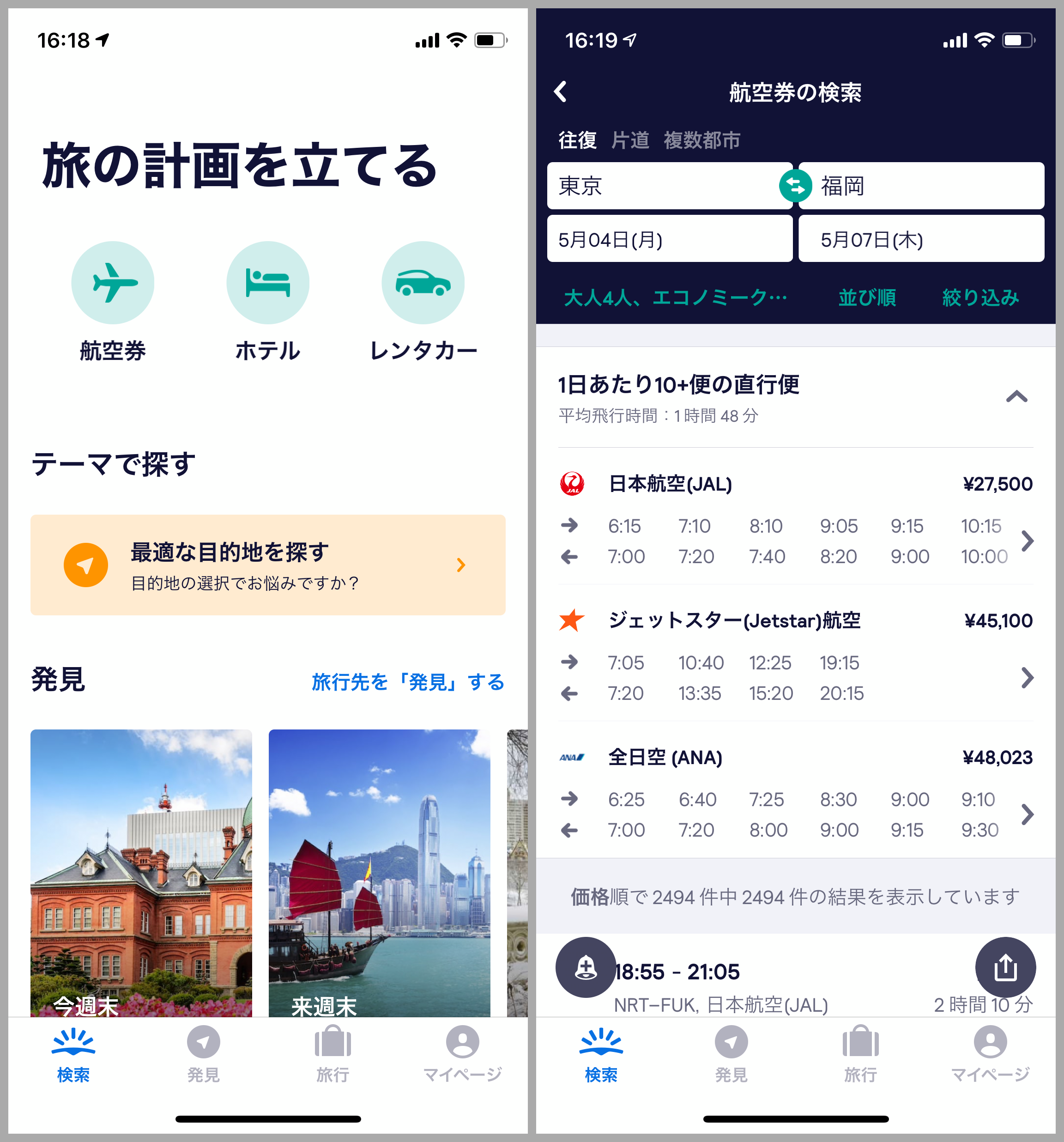
Task: Open the 来週末 destination tile
Action: click(x=379, y=873)
